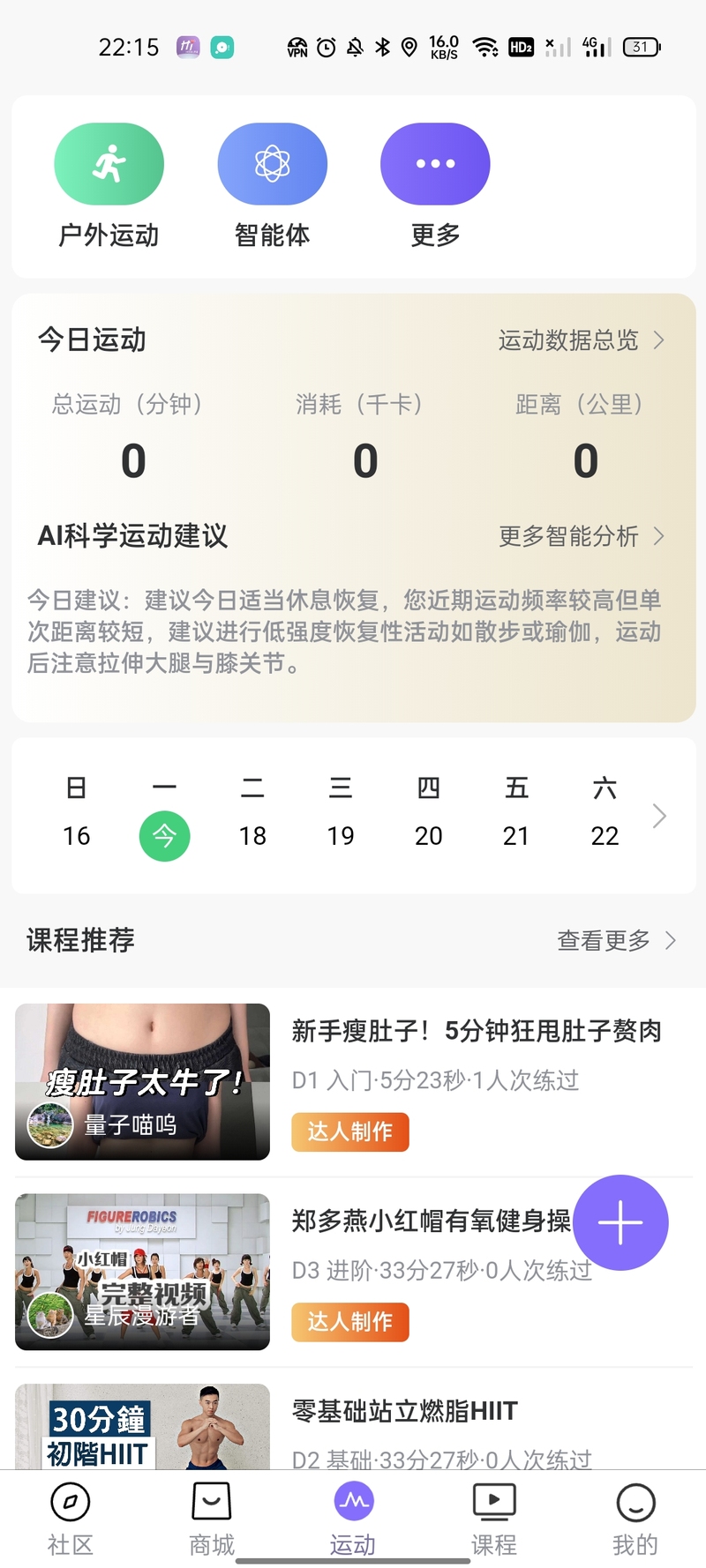Open course 零基础站立燃脂HIIT
This screenshot has height=1568, width=706.
tap(405, 1412)
